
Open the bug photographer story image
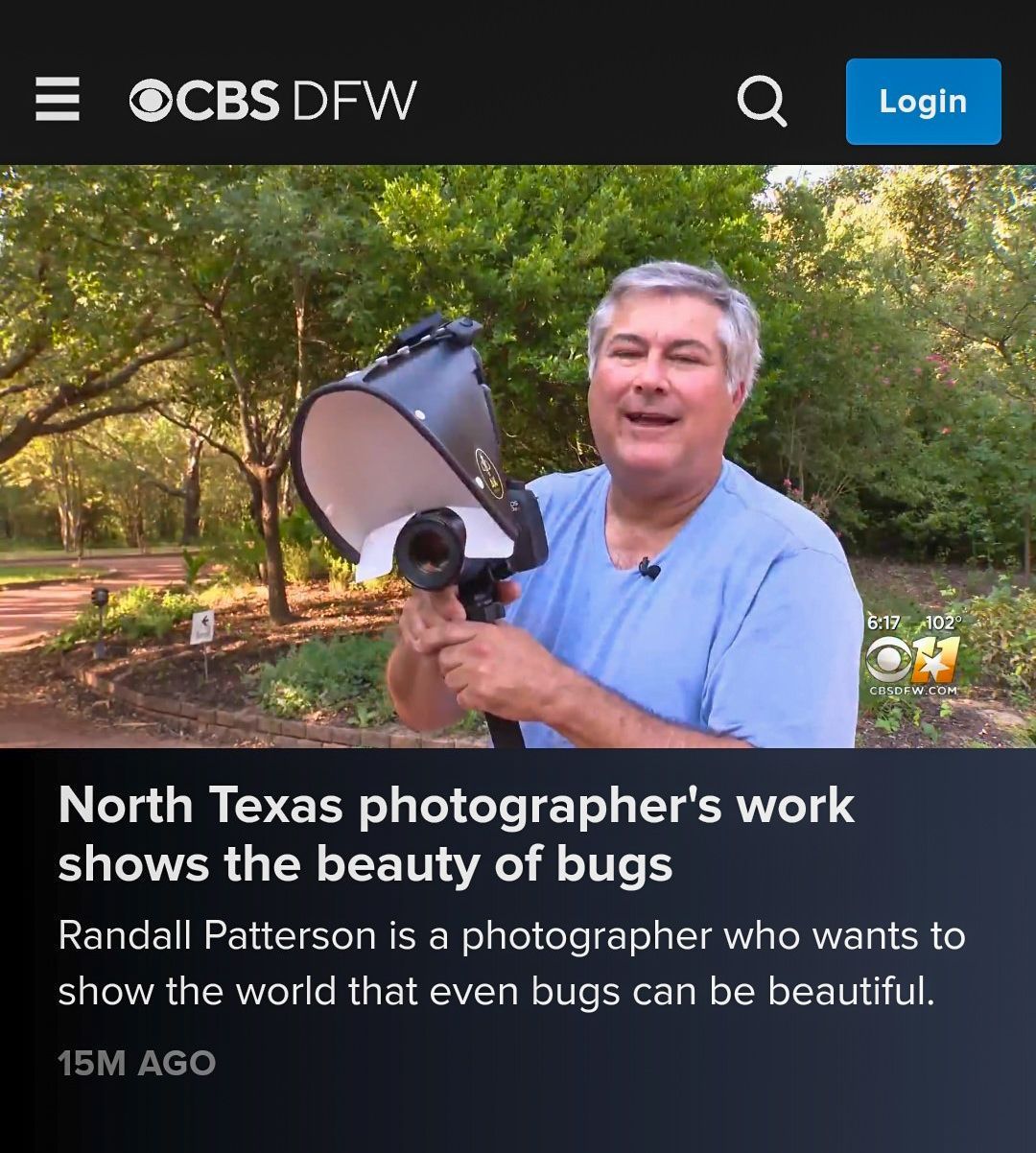pos(518,457)
